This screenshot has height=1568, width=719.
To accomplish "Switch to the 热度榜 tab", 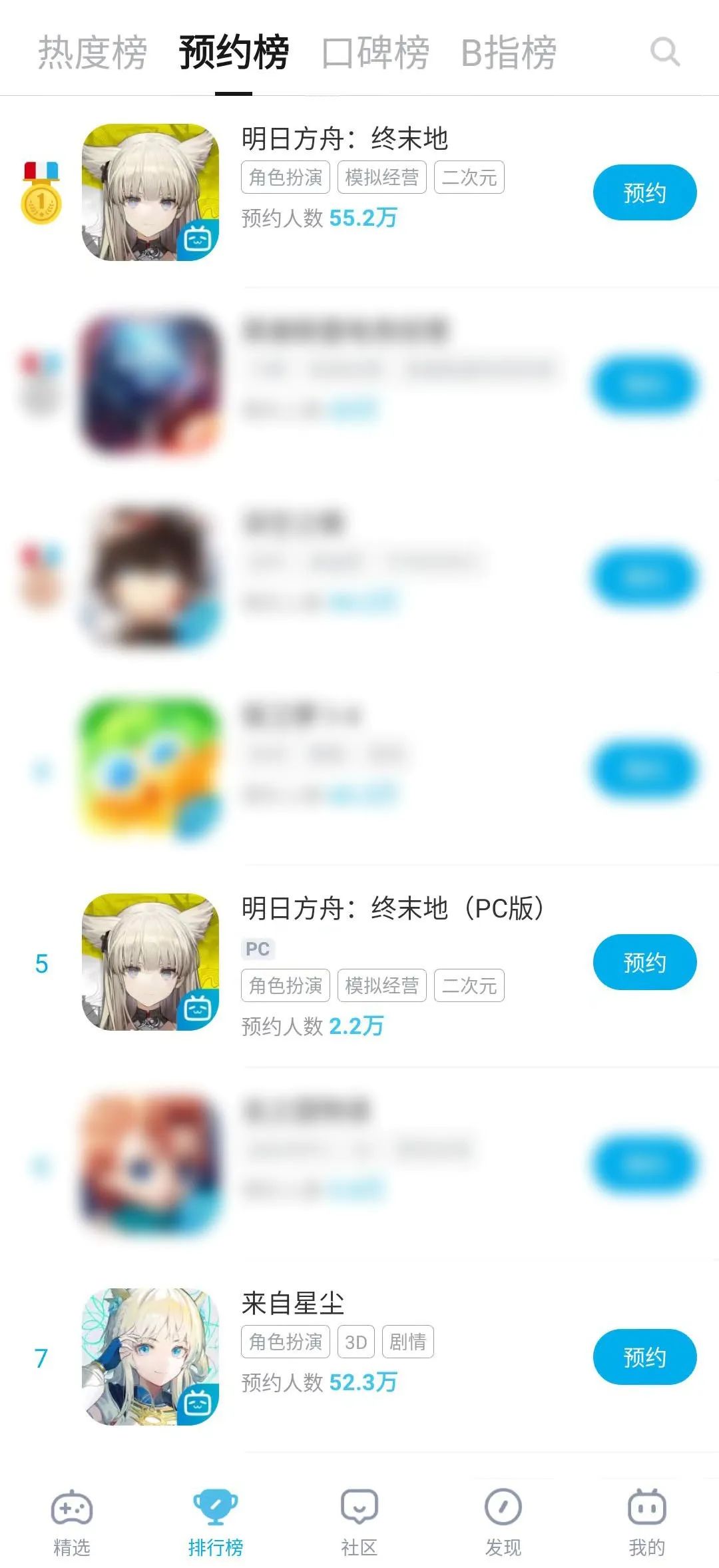I will 92,53.
